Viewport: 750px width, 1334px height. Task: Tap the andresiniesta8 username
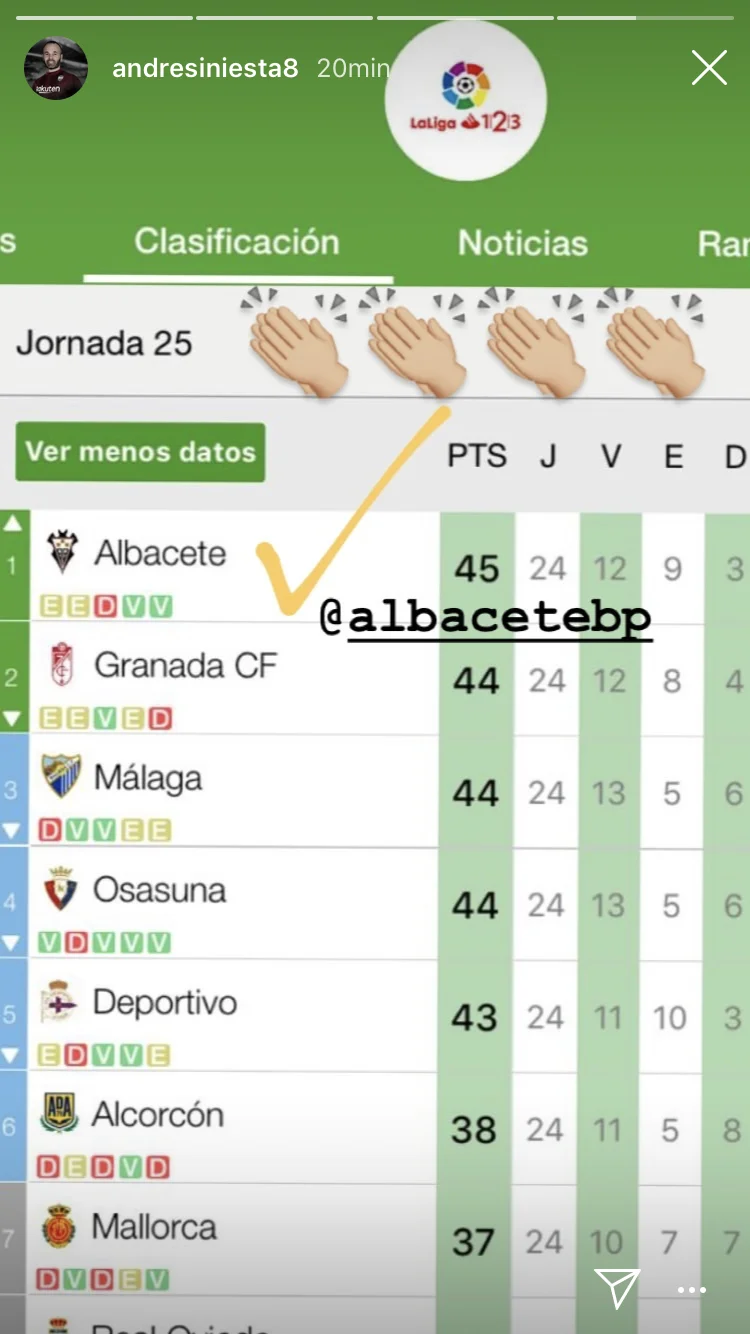coord(205,69)
